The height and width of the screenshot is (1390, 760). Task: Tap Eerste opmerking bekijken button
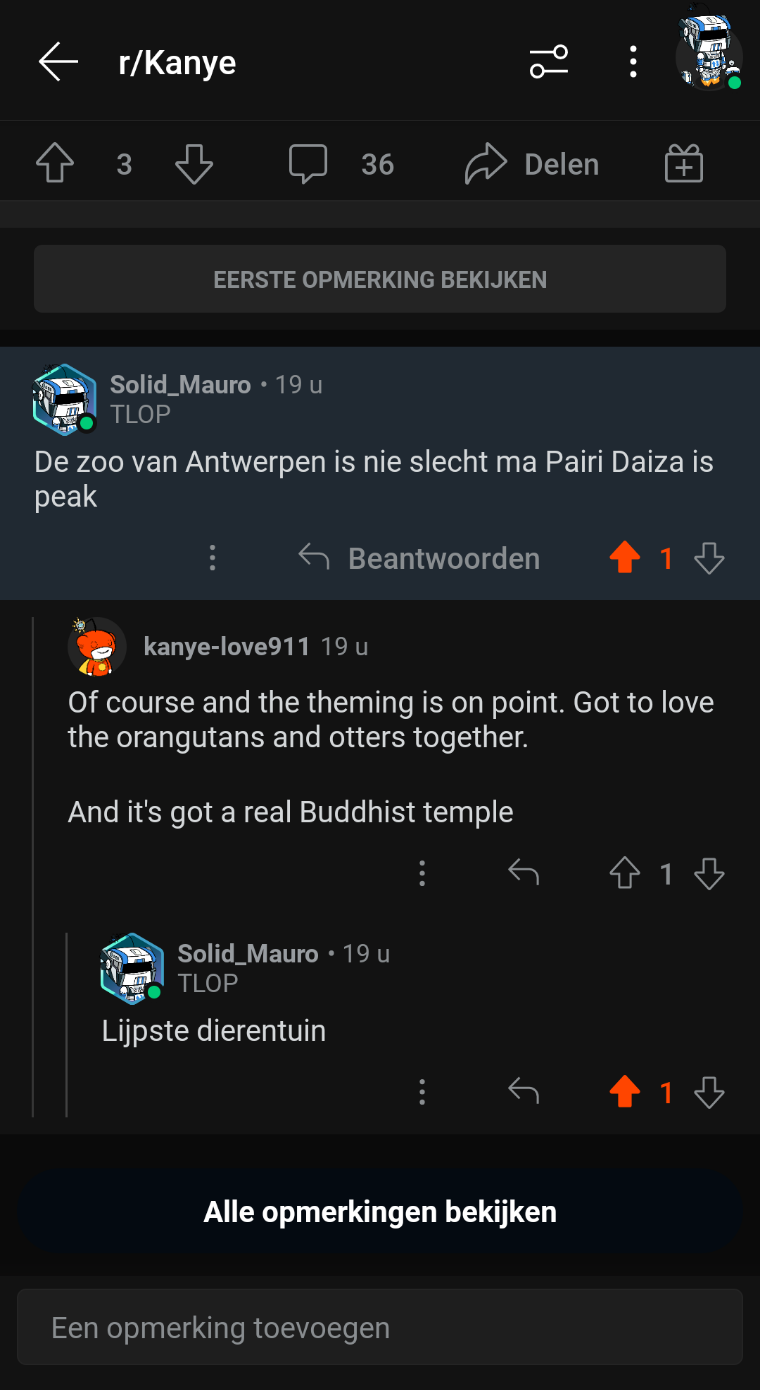click(x=380, y=279)
